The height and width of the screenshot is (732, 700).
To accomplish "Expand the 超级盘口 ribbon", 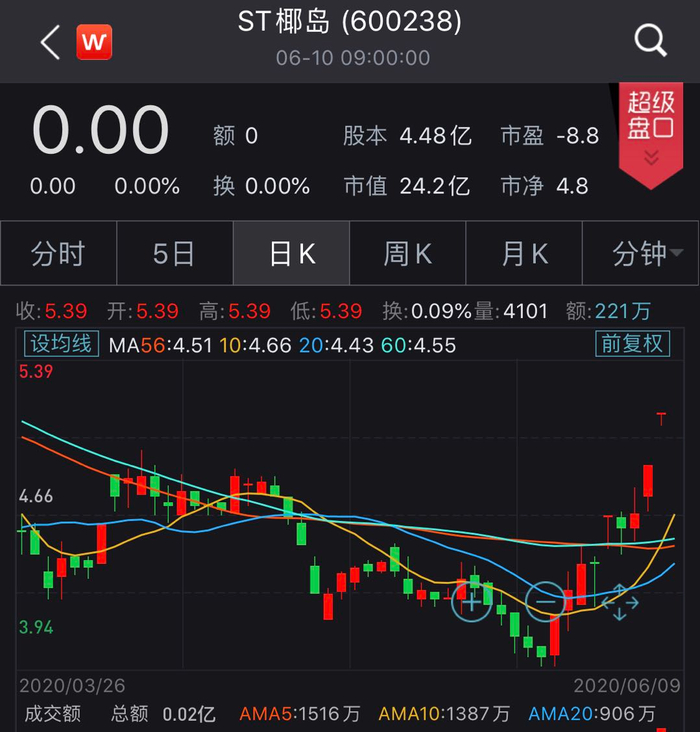I will click(651, 130).
